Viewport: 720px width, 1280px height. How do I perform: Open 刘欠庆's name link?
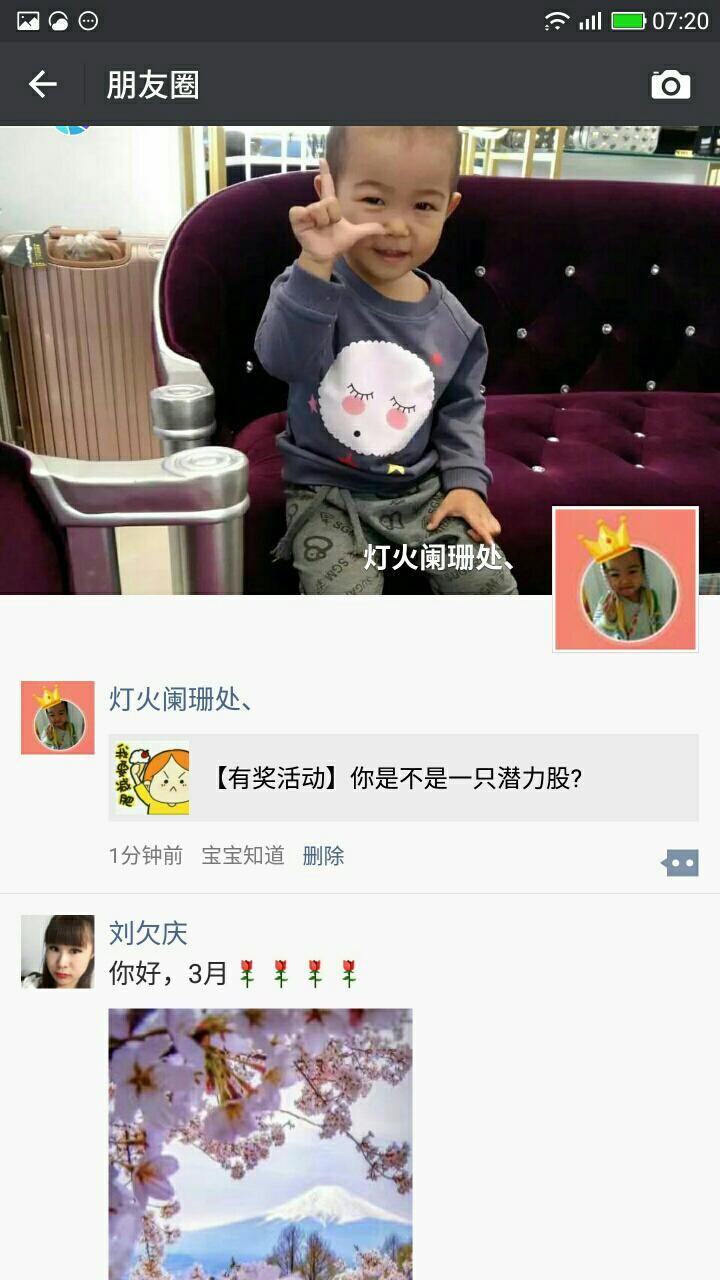tap(148, 933)
